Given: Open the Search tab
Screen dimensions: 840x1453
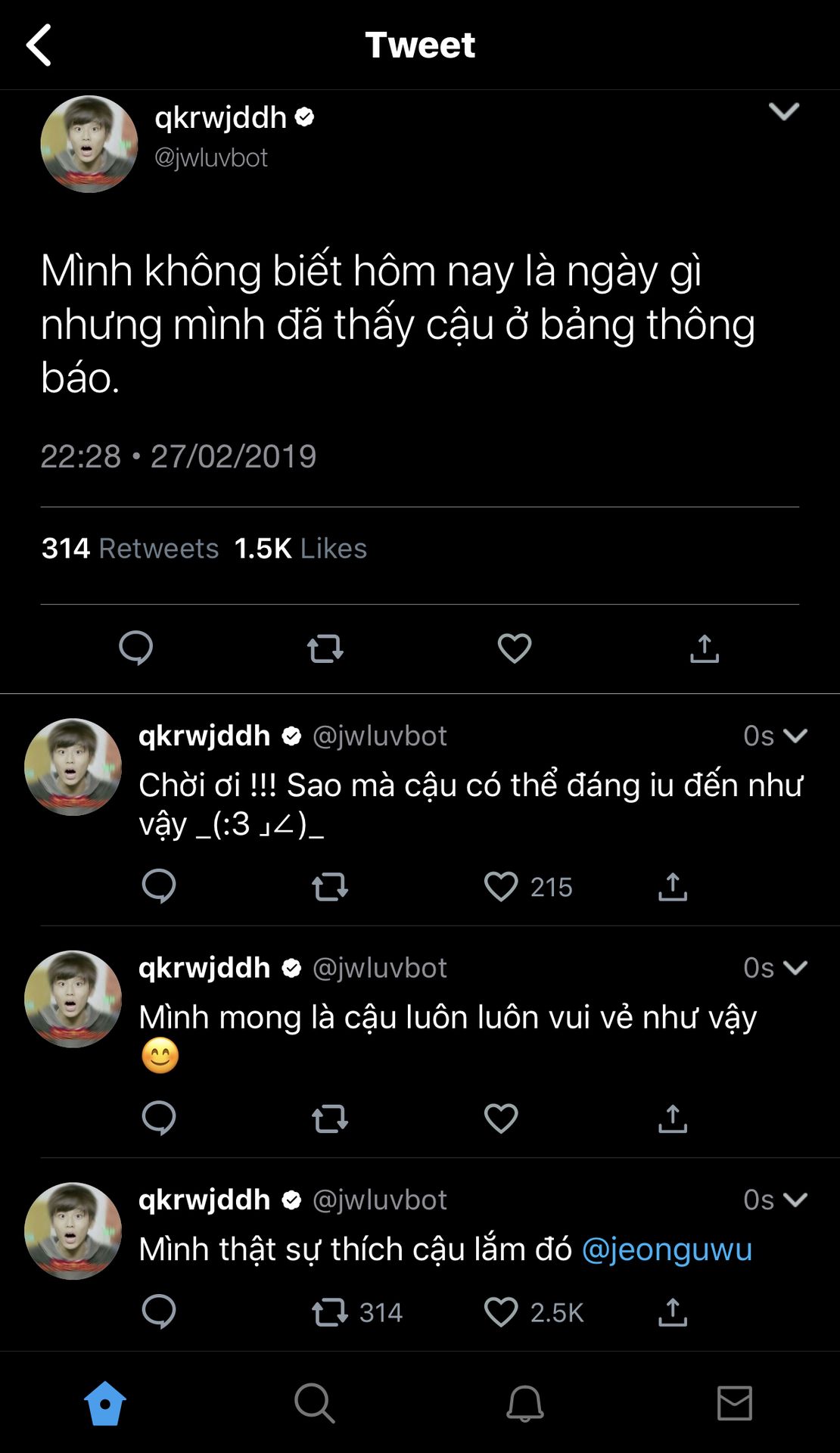Looking at the screenshot, I should [x=315, y=1404].
